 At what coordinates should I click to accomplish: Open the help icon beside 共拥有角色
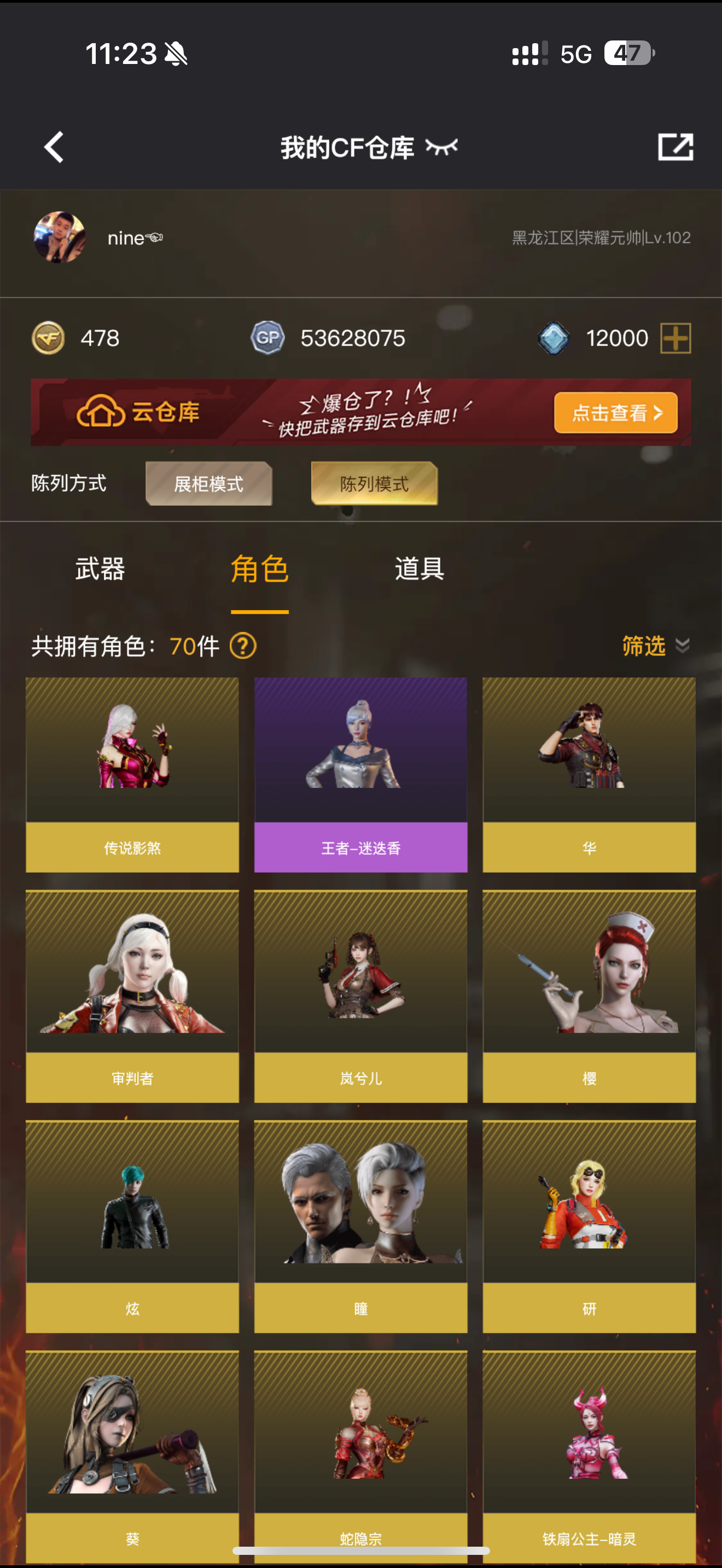coord(243,646)
